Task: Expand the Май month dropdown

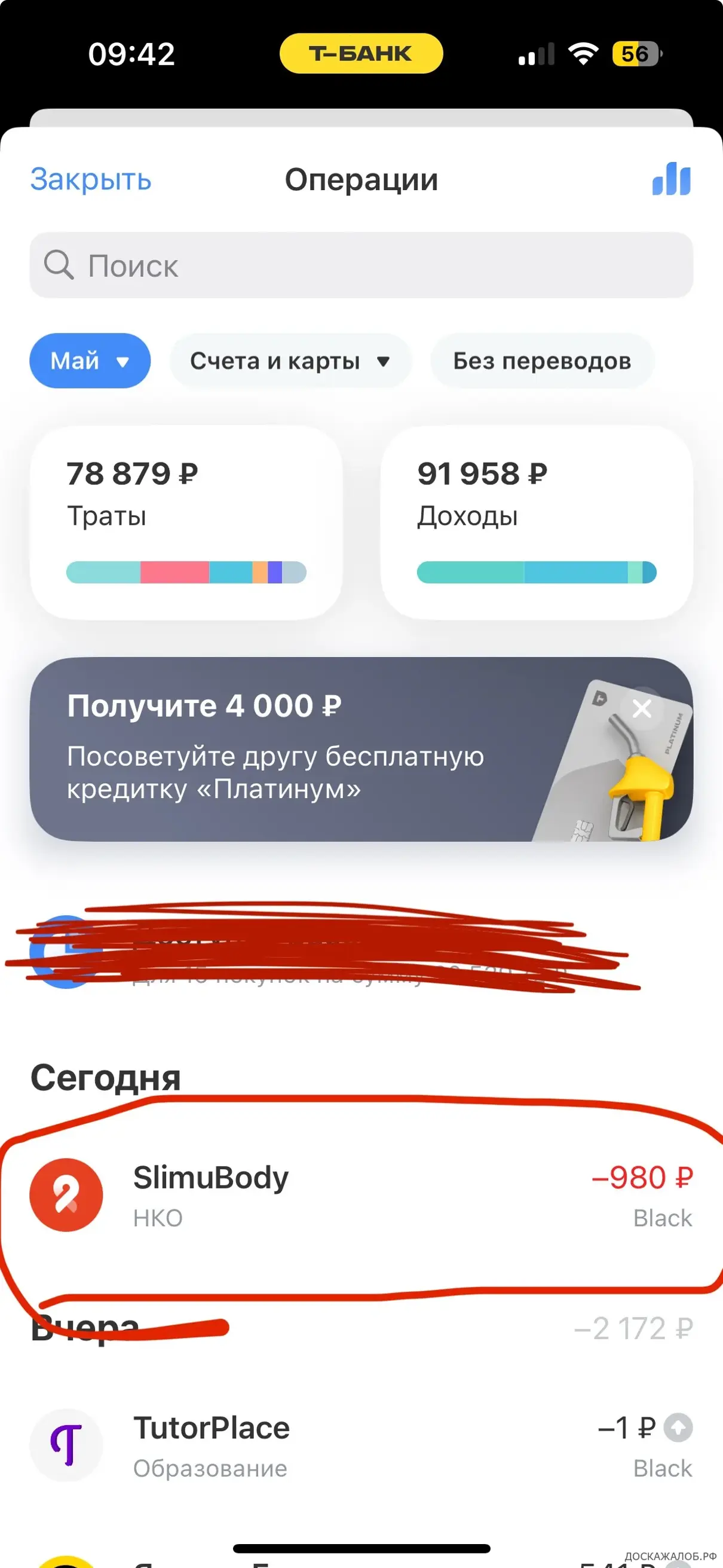Action: pos(90,361)
